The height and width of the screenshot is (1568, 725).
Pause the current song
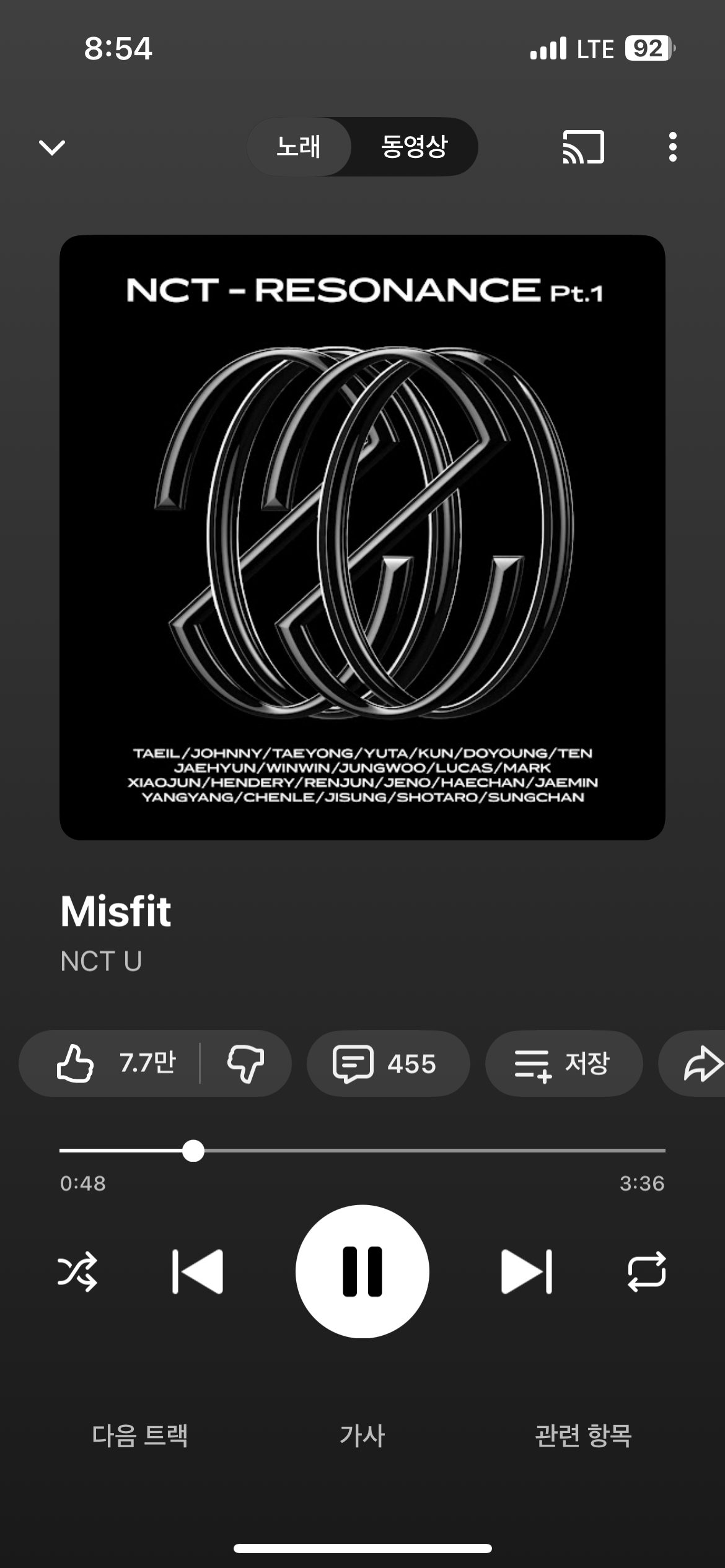(362, 1271)
